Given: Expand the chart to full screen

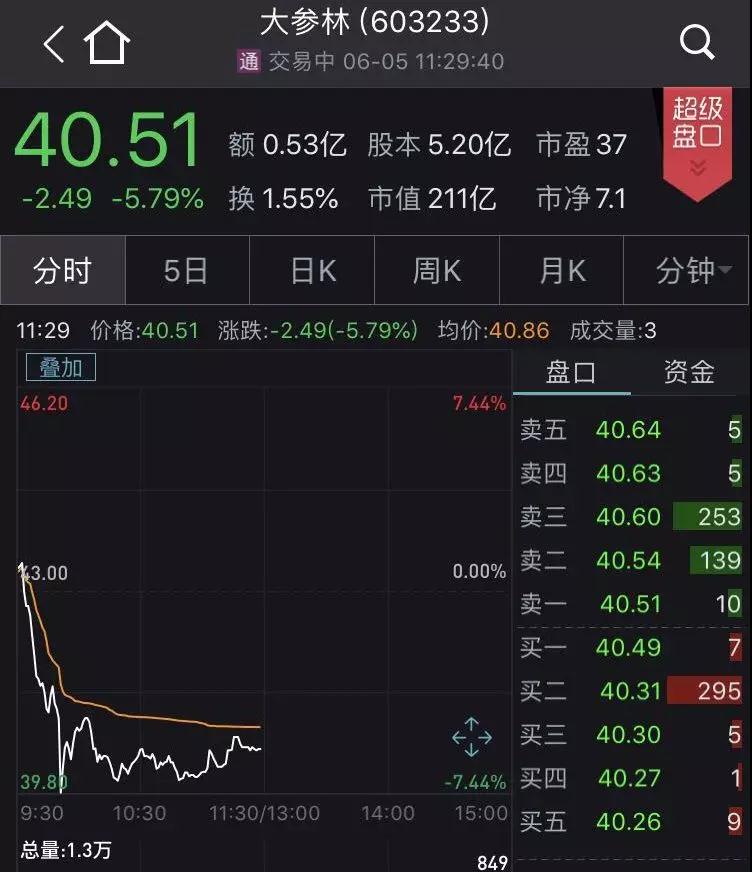Looking at the screenshot, I should click(471, 738).
